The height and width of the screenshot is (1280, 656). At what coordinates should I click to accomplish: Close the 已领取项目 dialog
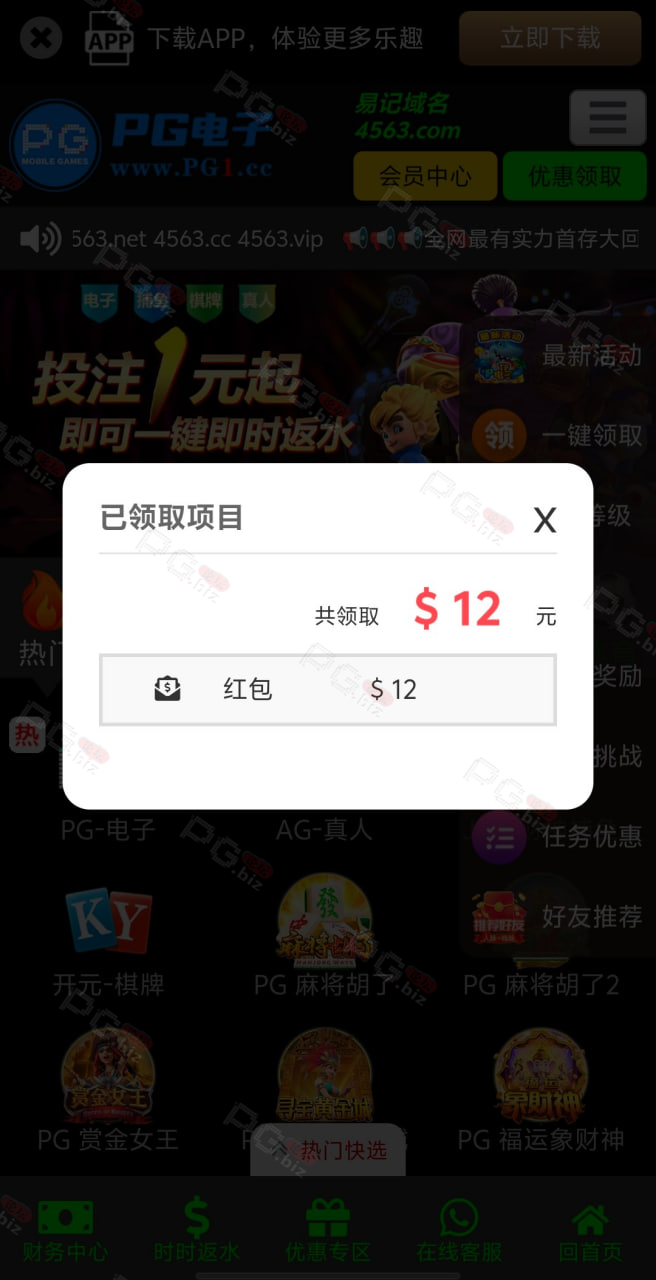544,520
